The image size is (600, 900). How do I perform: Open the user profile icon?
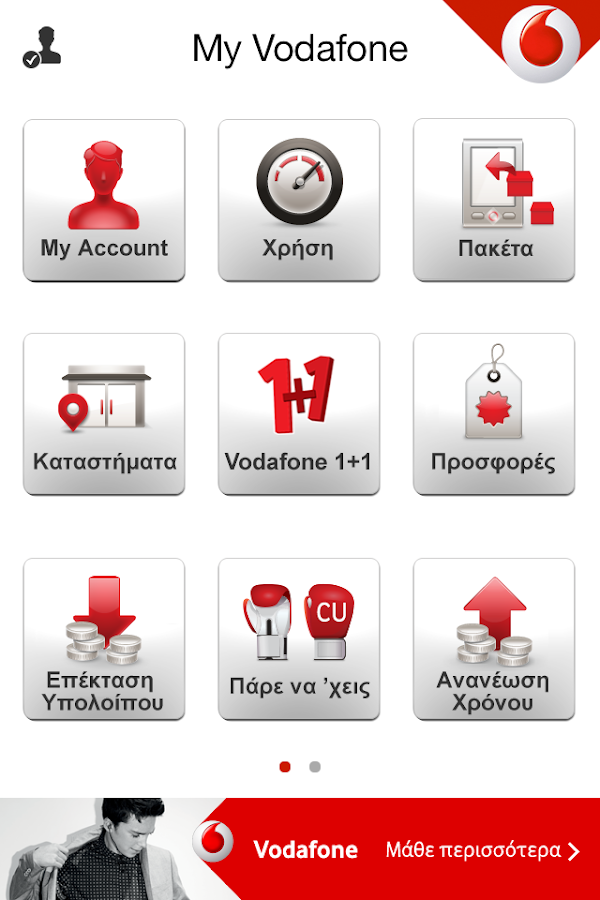click(42, 47)
